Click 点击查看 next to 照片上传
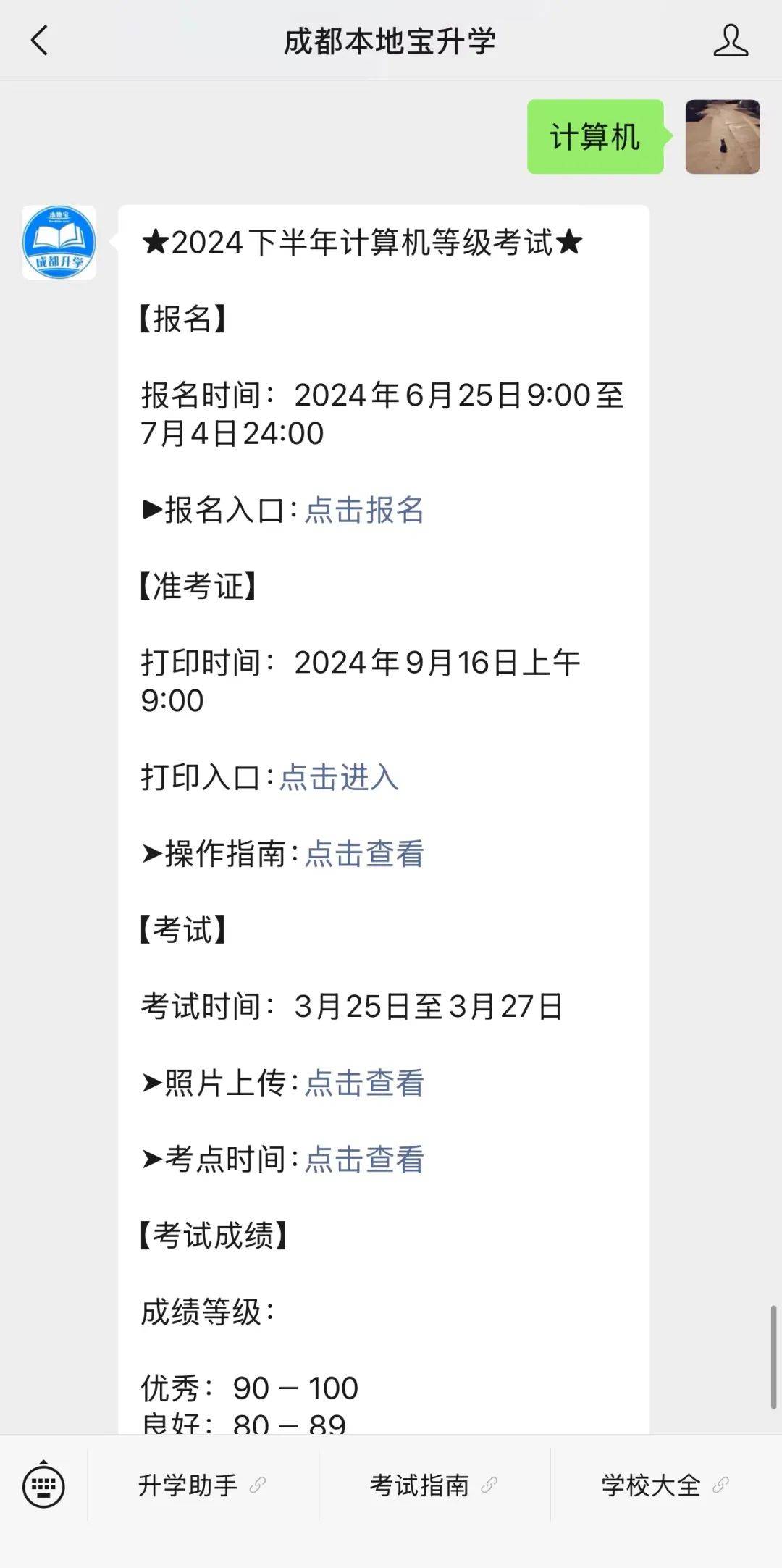This screenshot has width=782, height=1568. 364,1083
